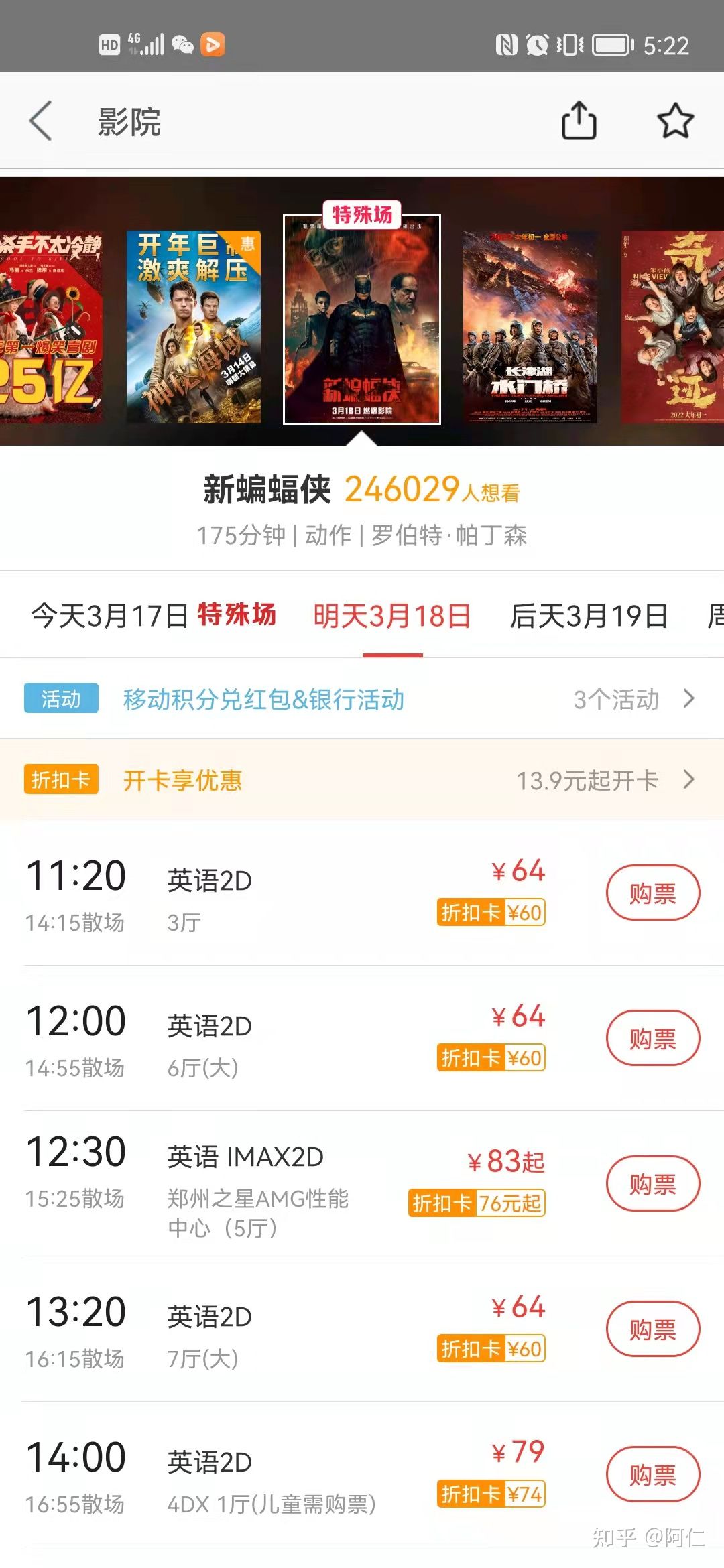Buy ticket for the 12:00 showing
Image resolution: width=724 pixels, height=1568 pixels.
click(x=652, y=1039)
